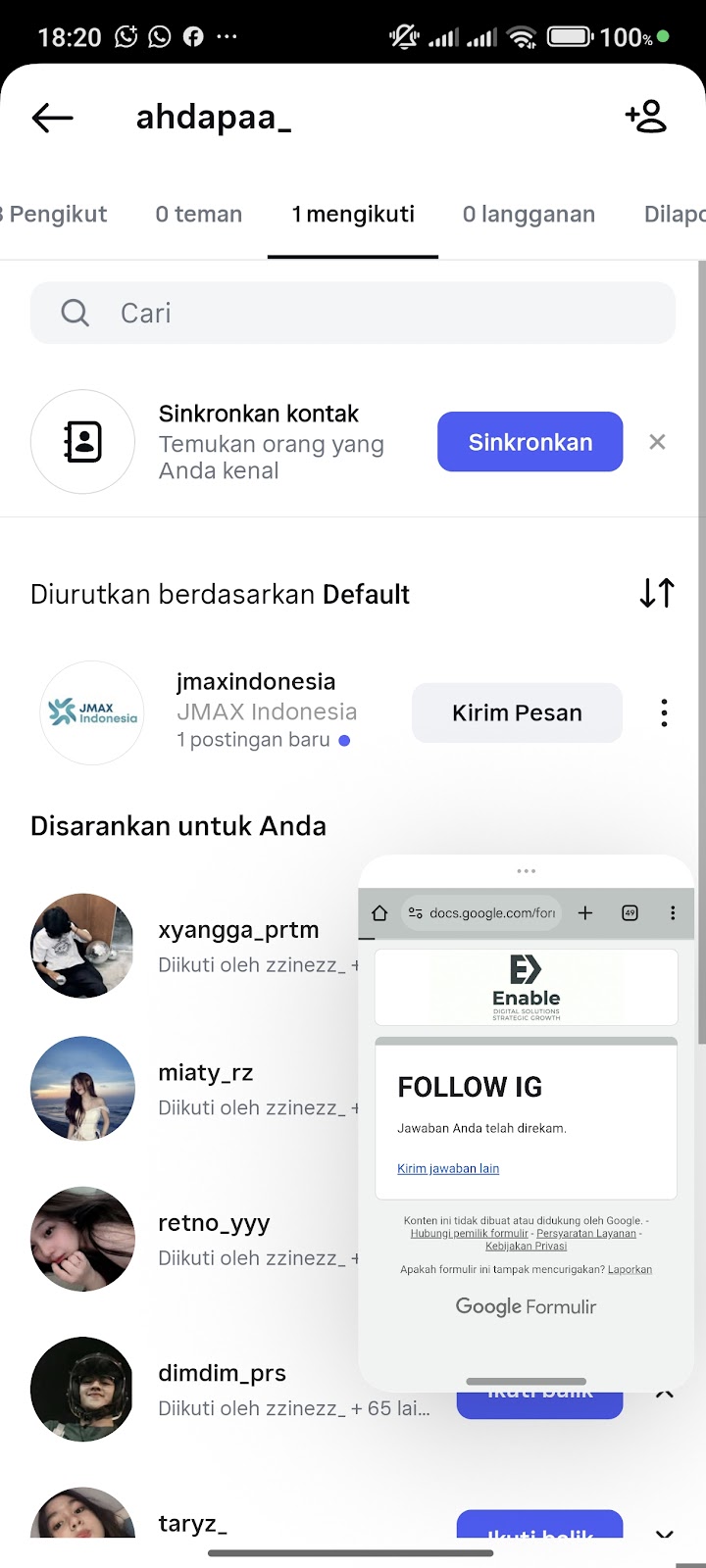706x1568 pixels.
Task: Go back using the arrow icon
Action: tap(53, 118)
